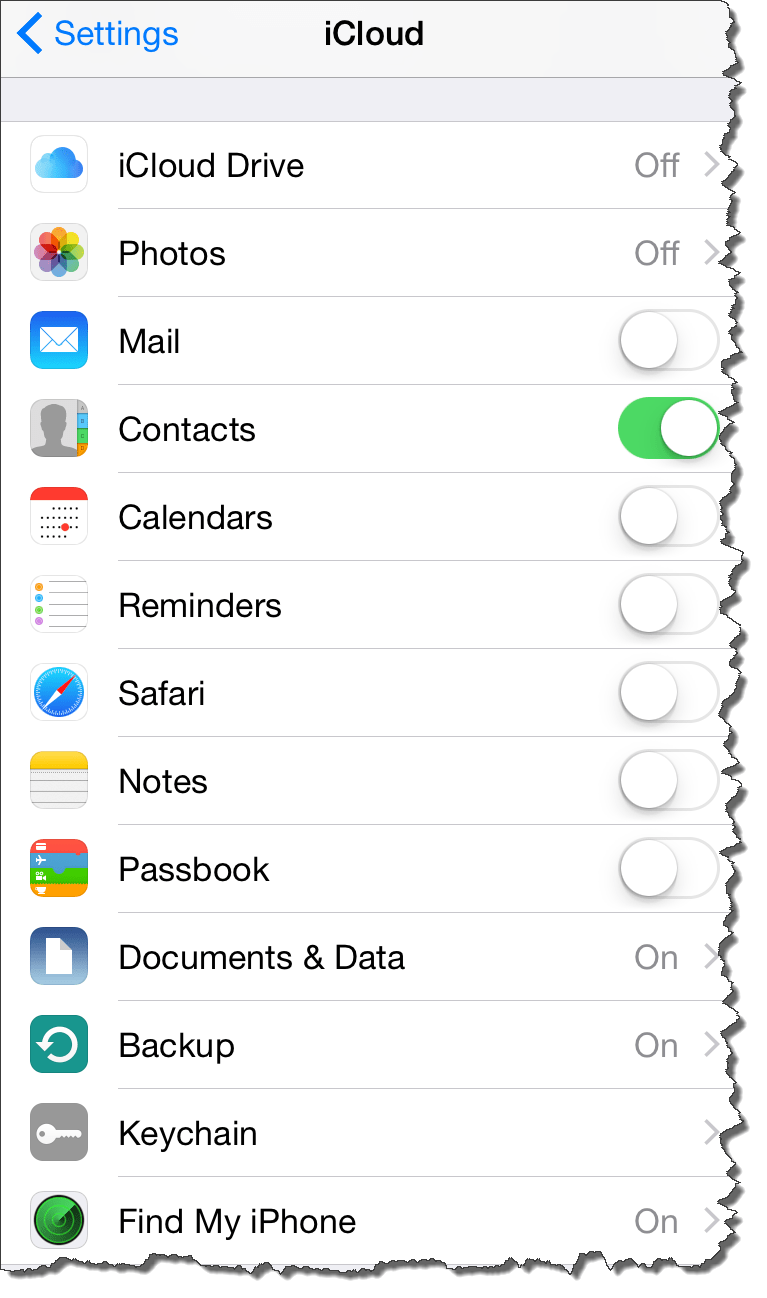Open Find My iPhone settings
The height and width of the screenshot is (1298, 767).
click(380, 1221)
